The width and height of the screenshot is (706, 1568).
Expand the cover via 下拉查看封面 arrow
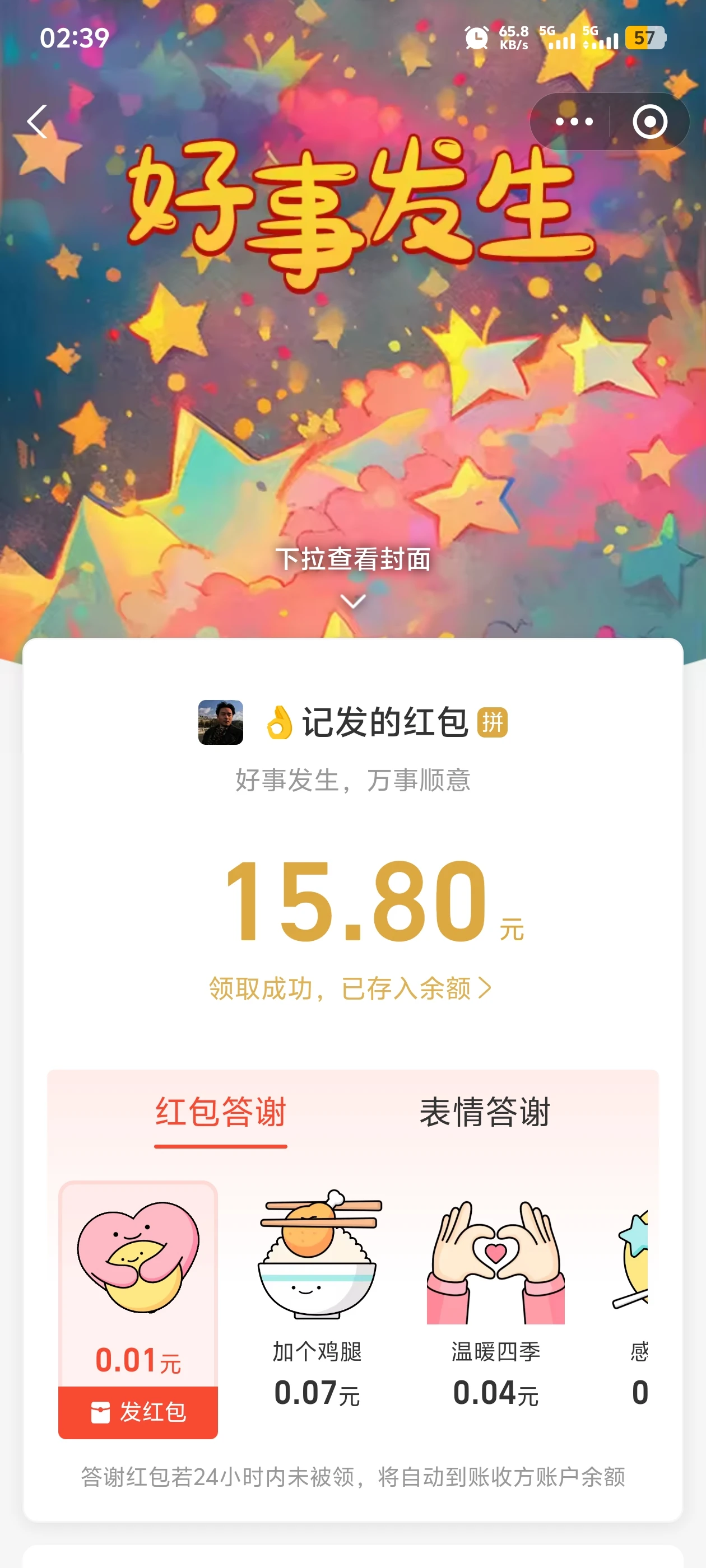pos(352,601)
